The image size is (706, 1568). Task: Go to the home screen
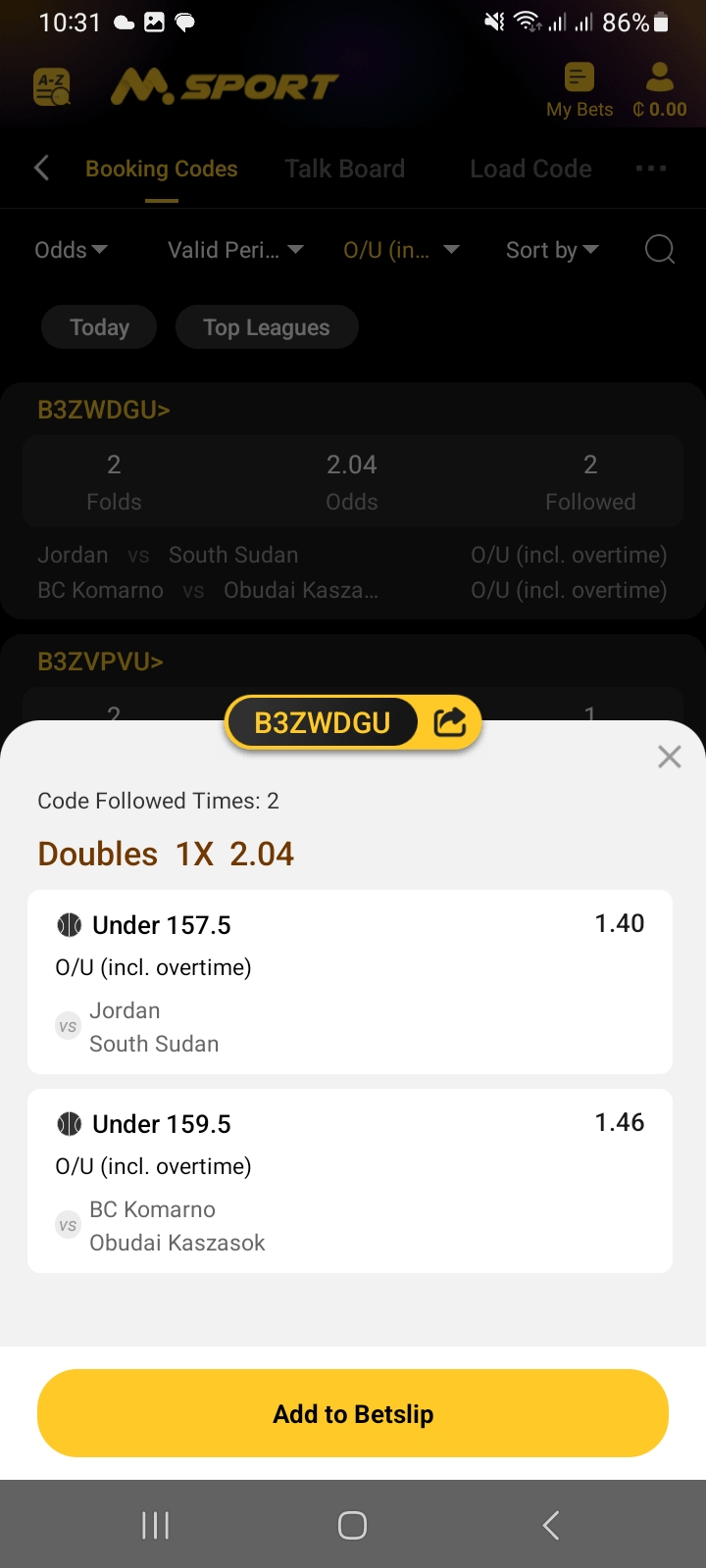(x=352, y=1525)
